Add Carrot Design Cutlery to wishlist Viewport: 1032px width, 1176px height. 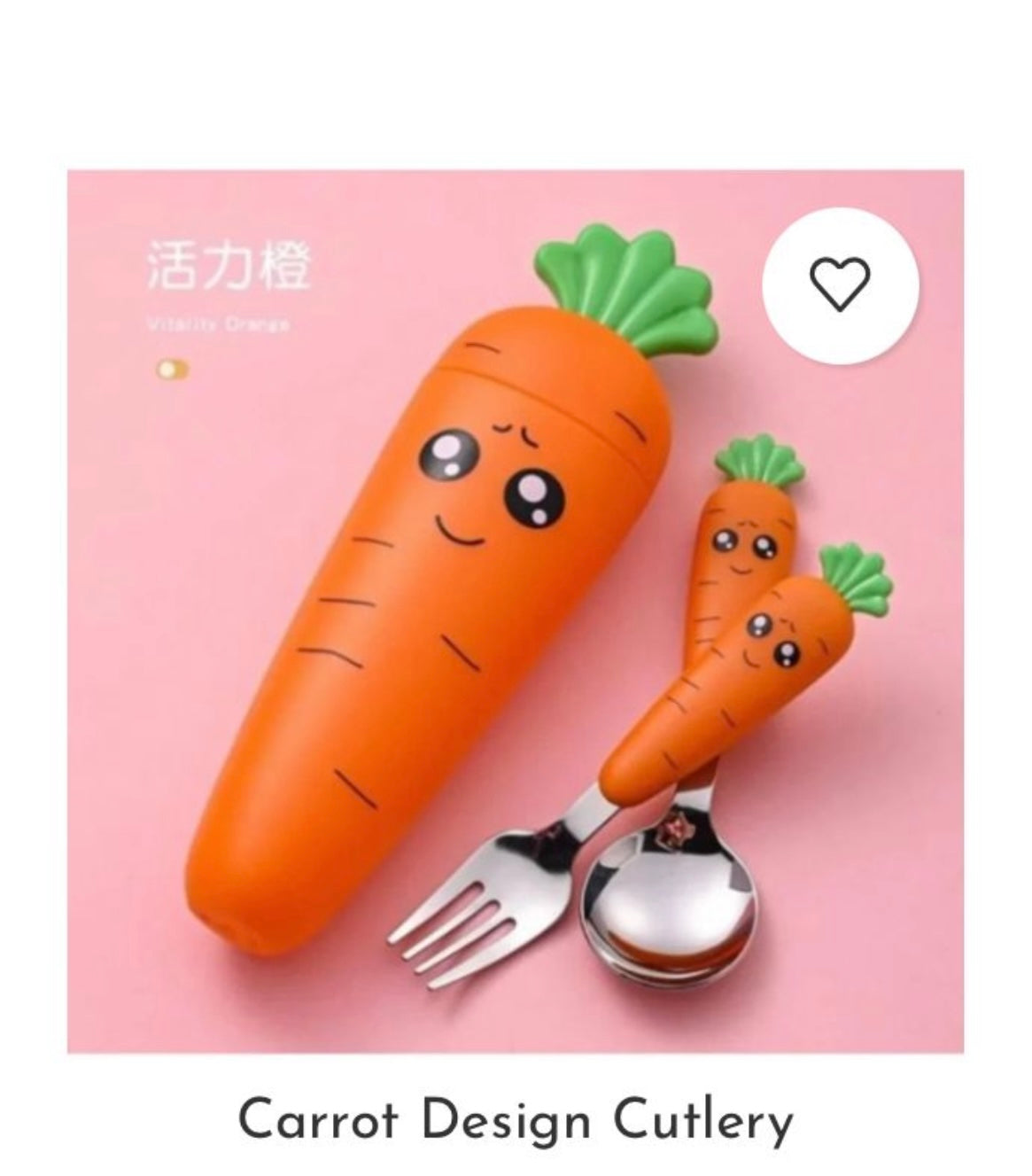841,285
